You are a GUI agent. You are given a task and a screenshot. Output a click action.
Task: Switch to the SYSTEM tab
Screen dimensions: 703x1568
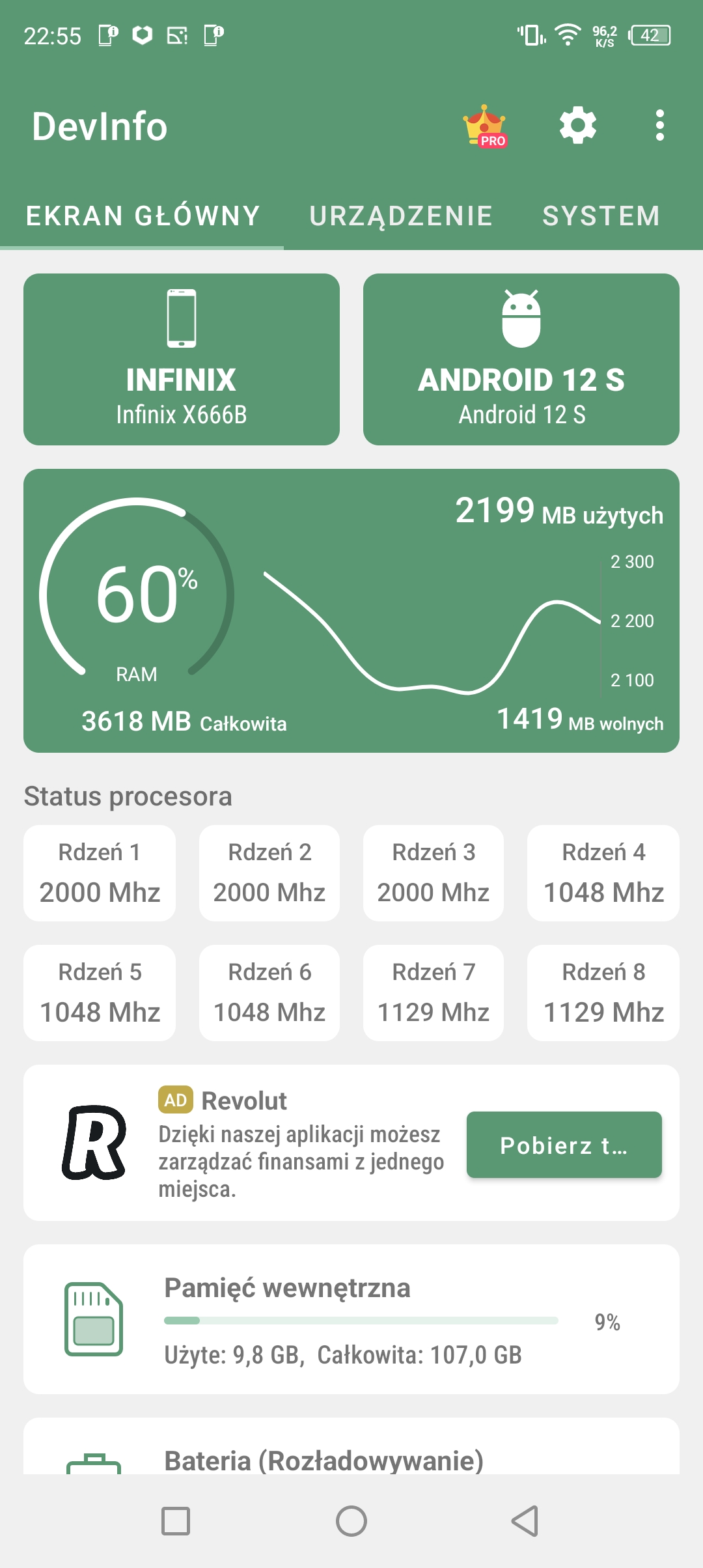[601, 216]
